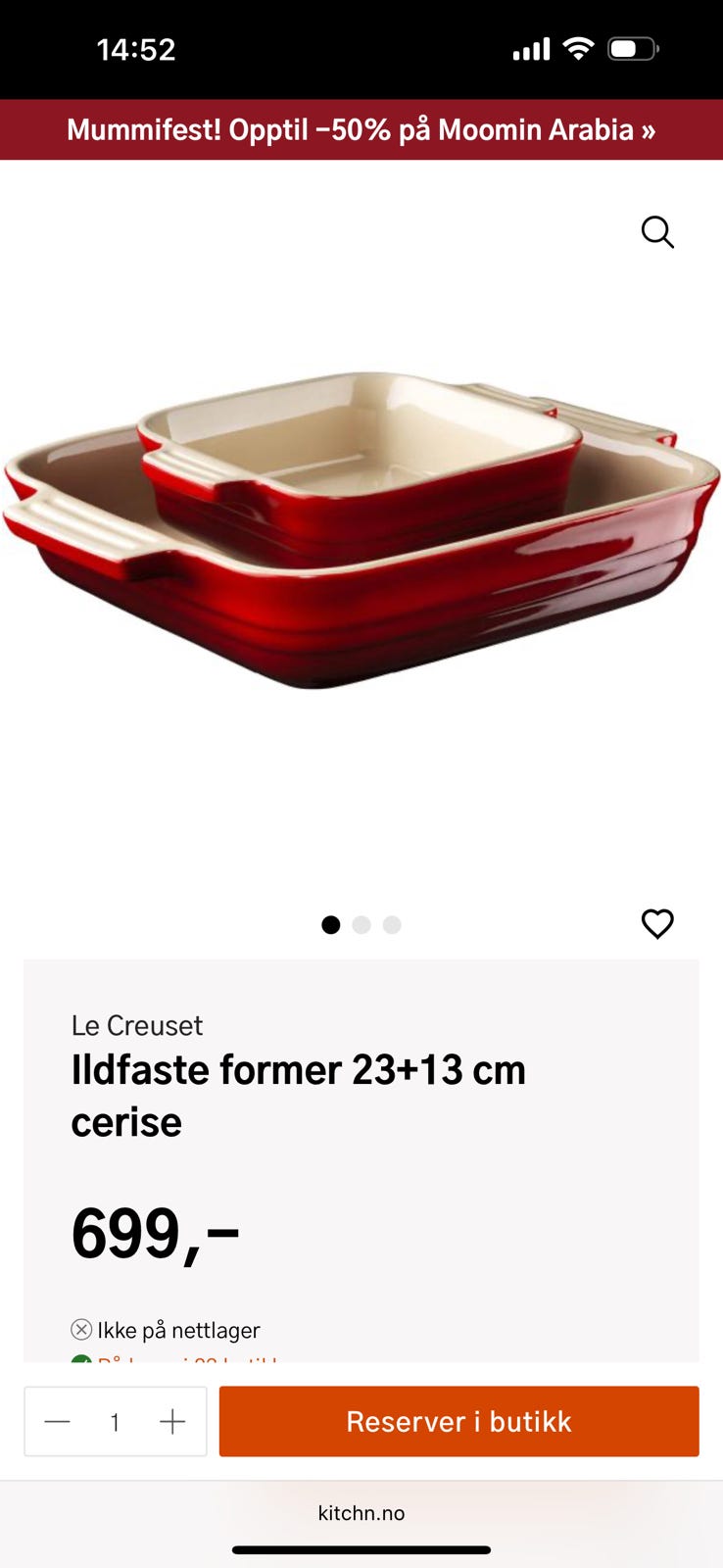This screenshot has height=1568, width=723.
Task: Toggle the heart to favorite this product
Action: pos(656,923)
